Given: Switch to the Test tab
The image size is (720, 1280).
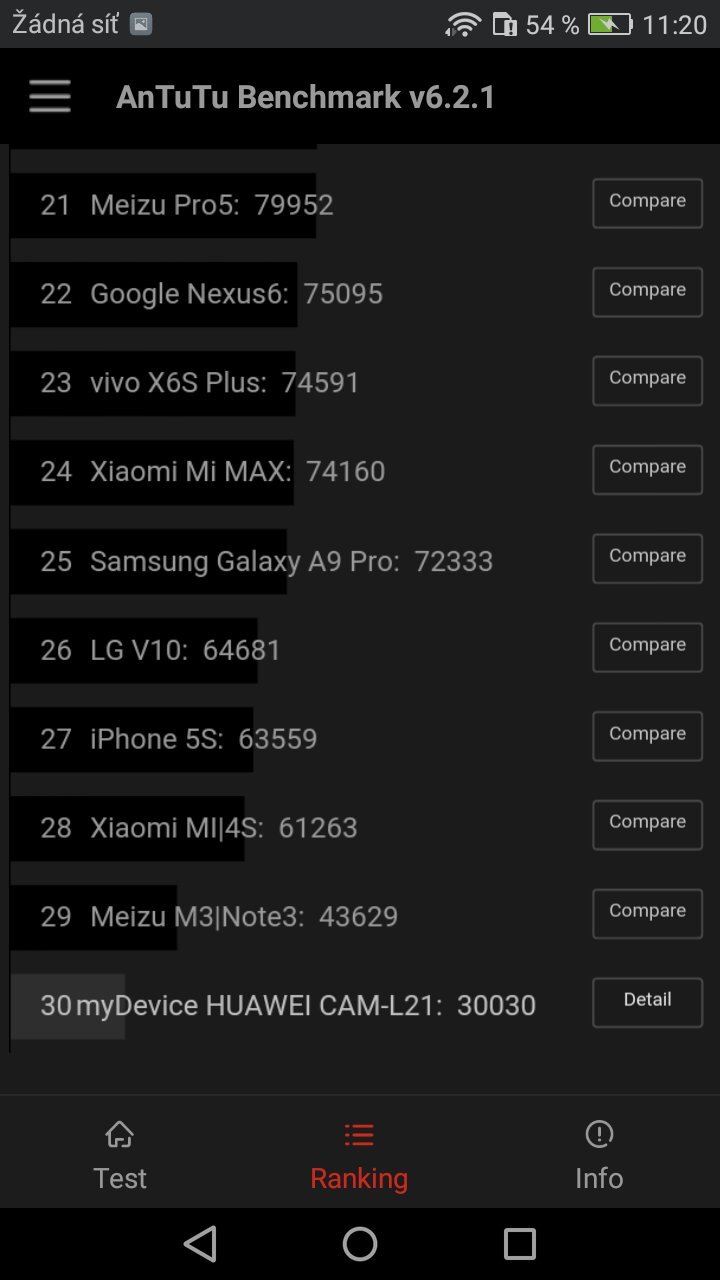Looking at the screenshot, I should [119, 1155].
